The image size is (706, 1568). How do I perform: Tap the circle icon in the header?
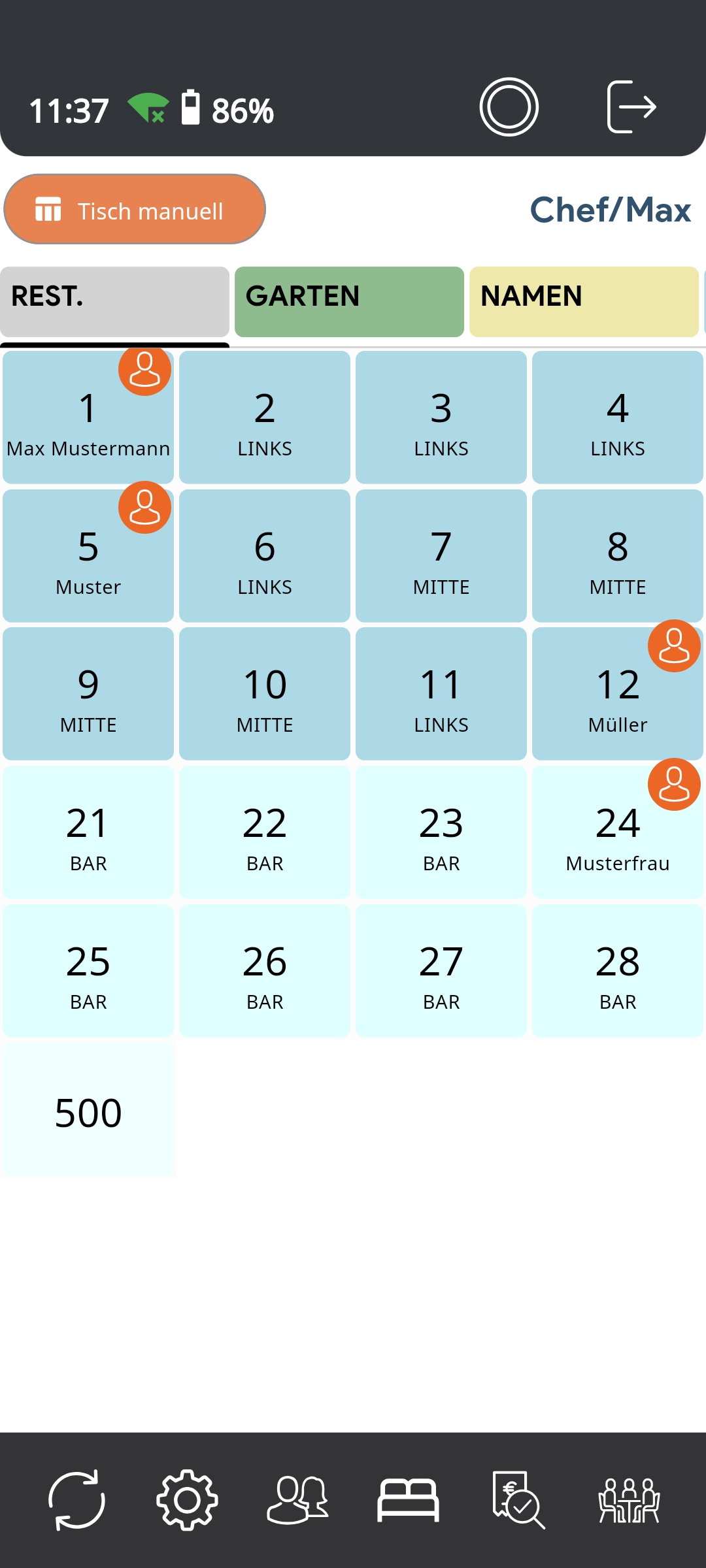(509, 107)
